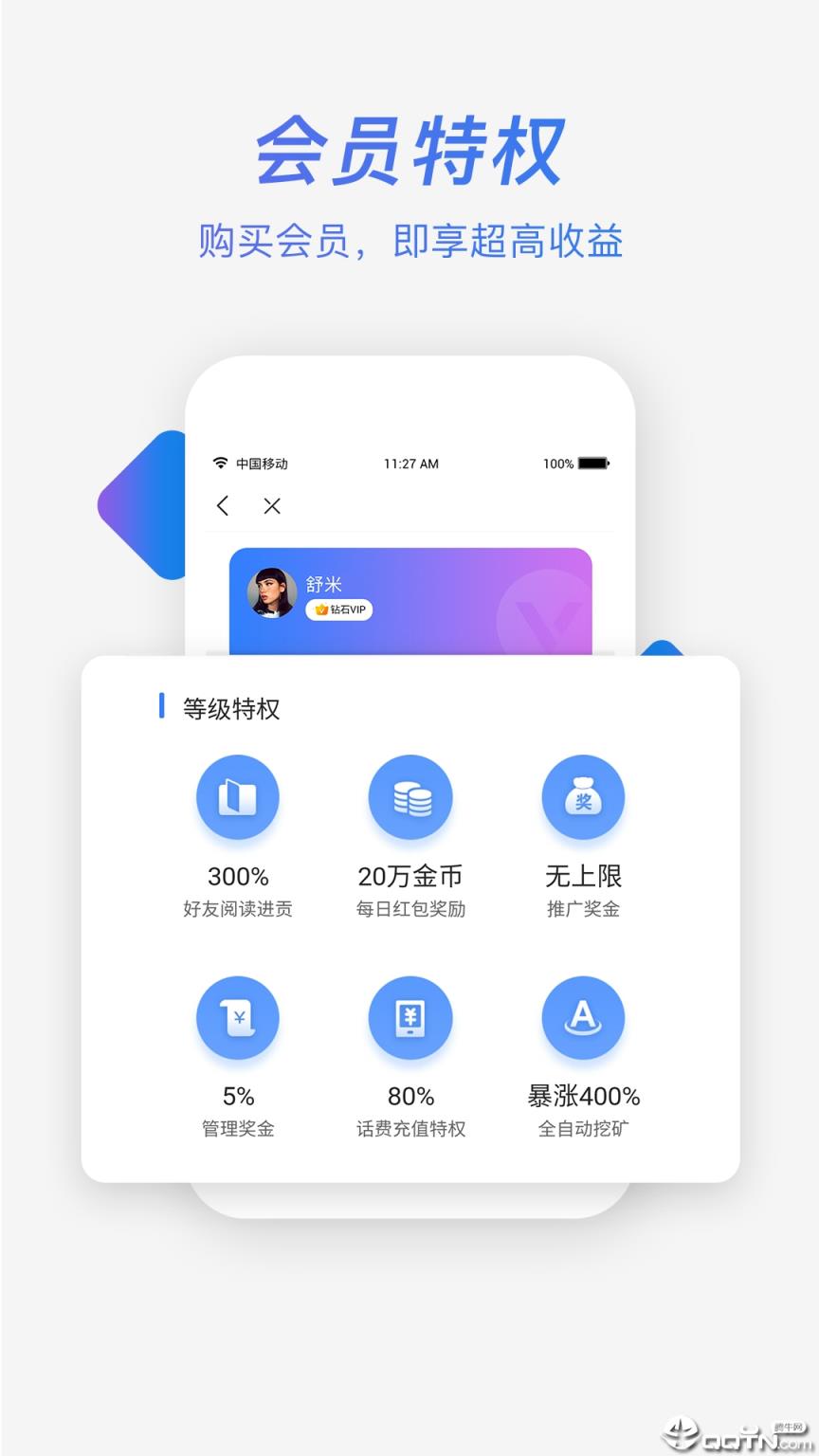
Task: Select the 等级特权 section header
Action: pyautogui.click(x=230, y=708)
